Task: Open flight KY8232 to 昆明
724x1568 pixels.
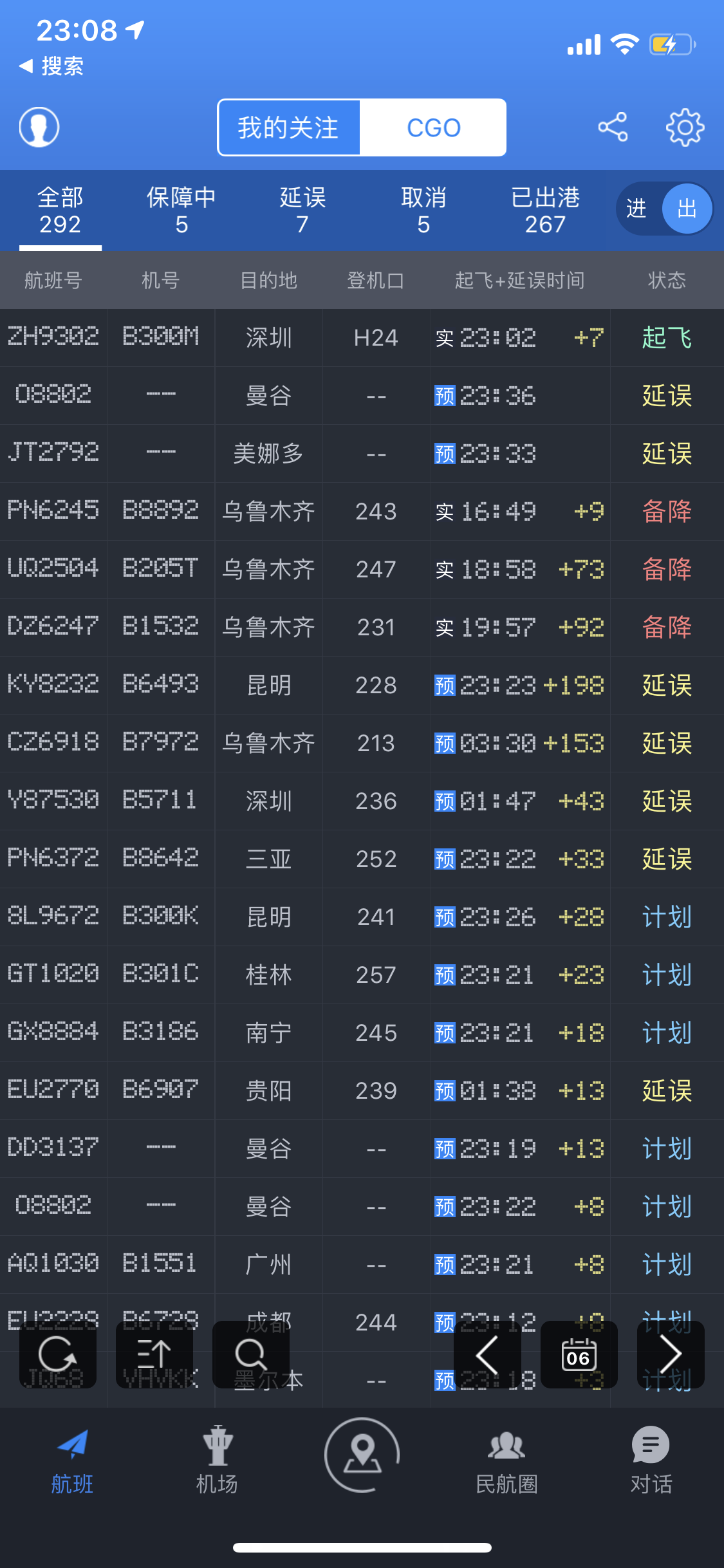Action: click(362, 685)
